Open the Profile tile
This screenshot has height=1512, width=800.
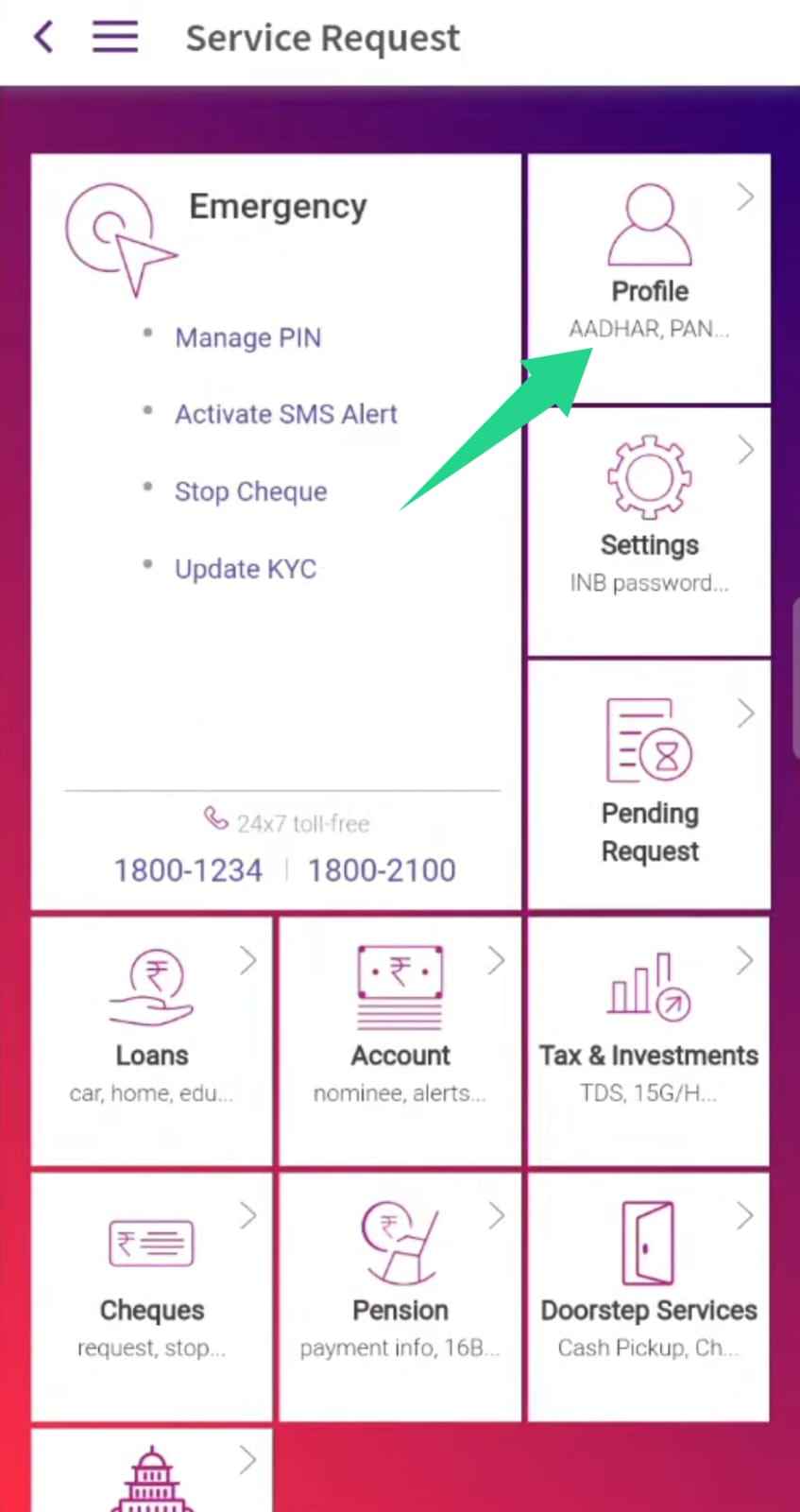(649, 279)
